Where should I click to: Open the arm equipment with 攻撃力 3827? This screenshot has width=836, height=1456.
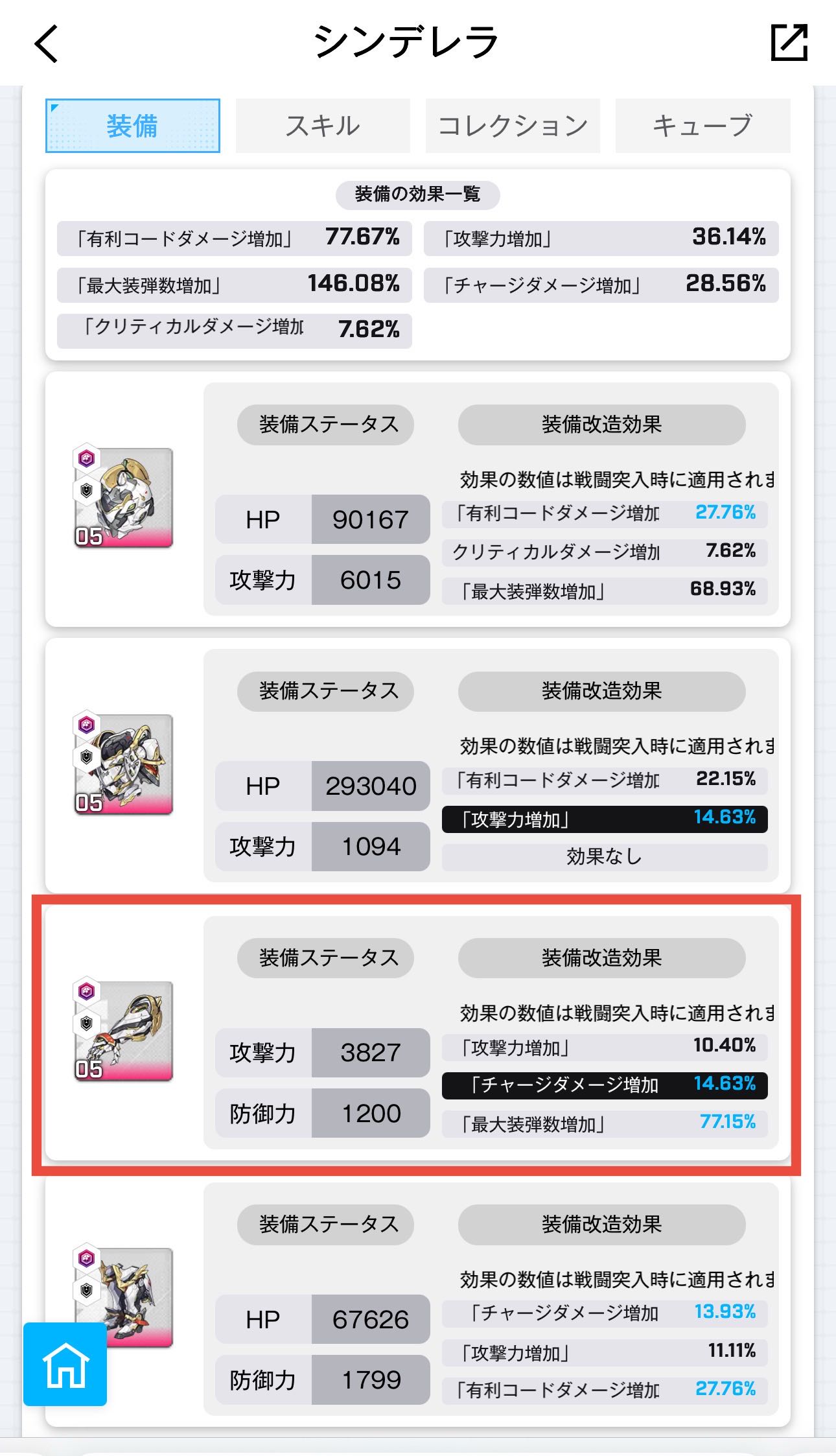[124, 1031]
